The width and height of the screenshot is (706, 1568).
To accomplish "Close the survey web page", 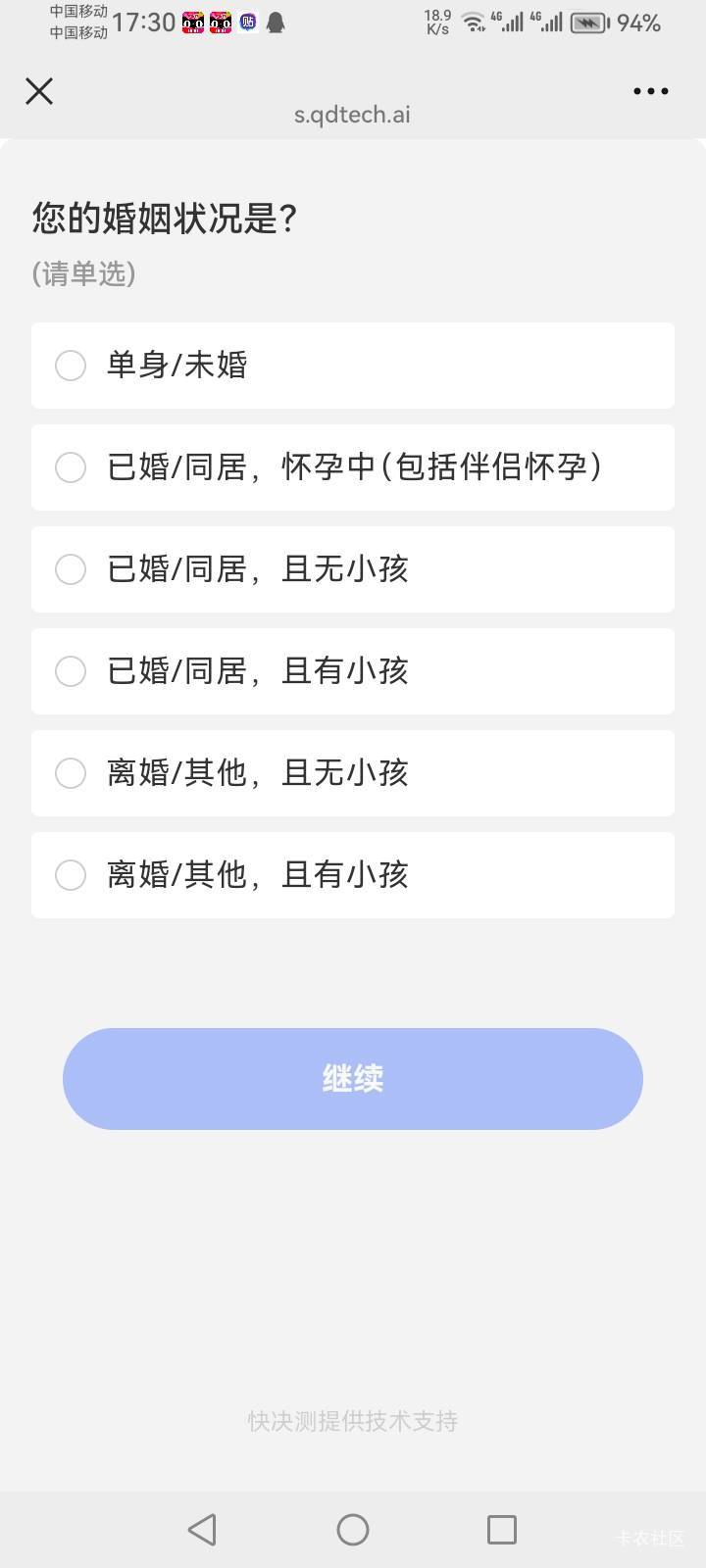I will [x=39, y=91].
